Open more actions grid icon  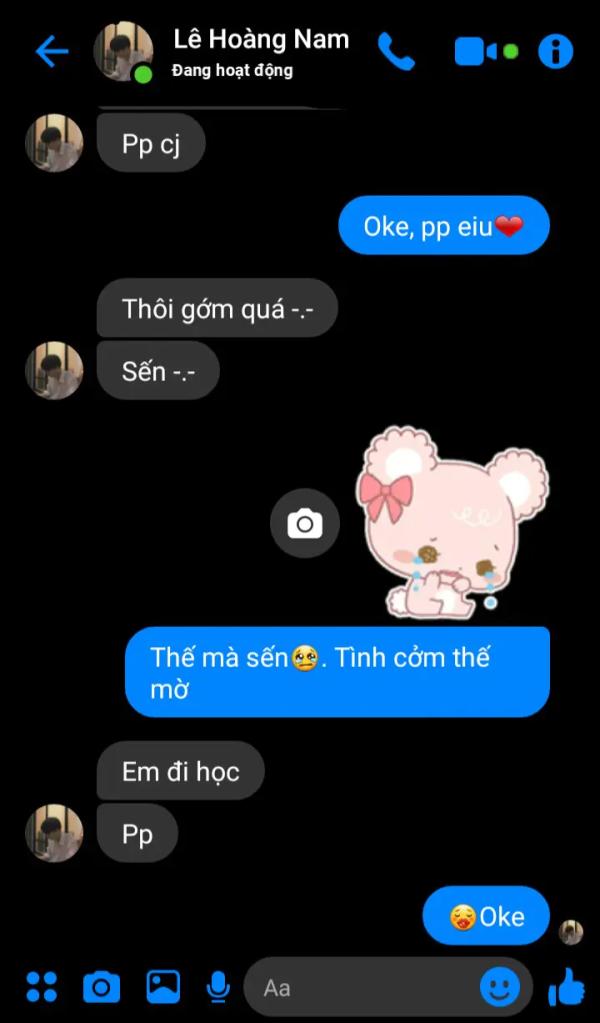pos(42,987)
